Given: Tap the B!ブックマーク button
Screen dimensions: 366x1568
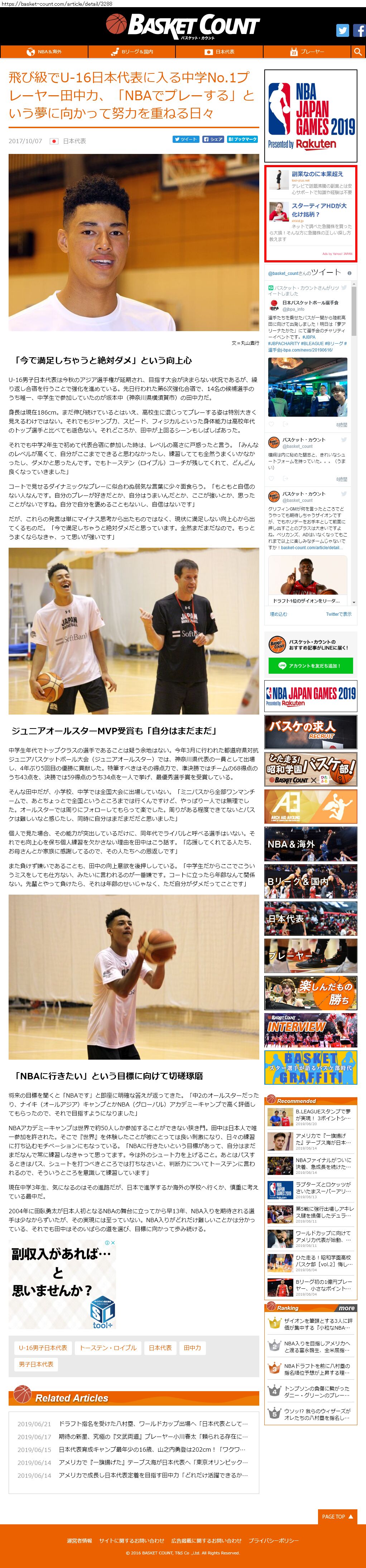Looking at the screenshot, I should pyautogui.click(x=243, y=139).
